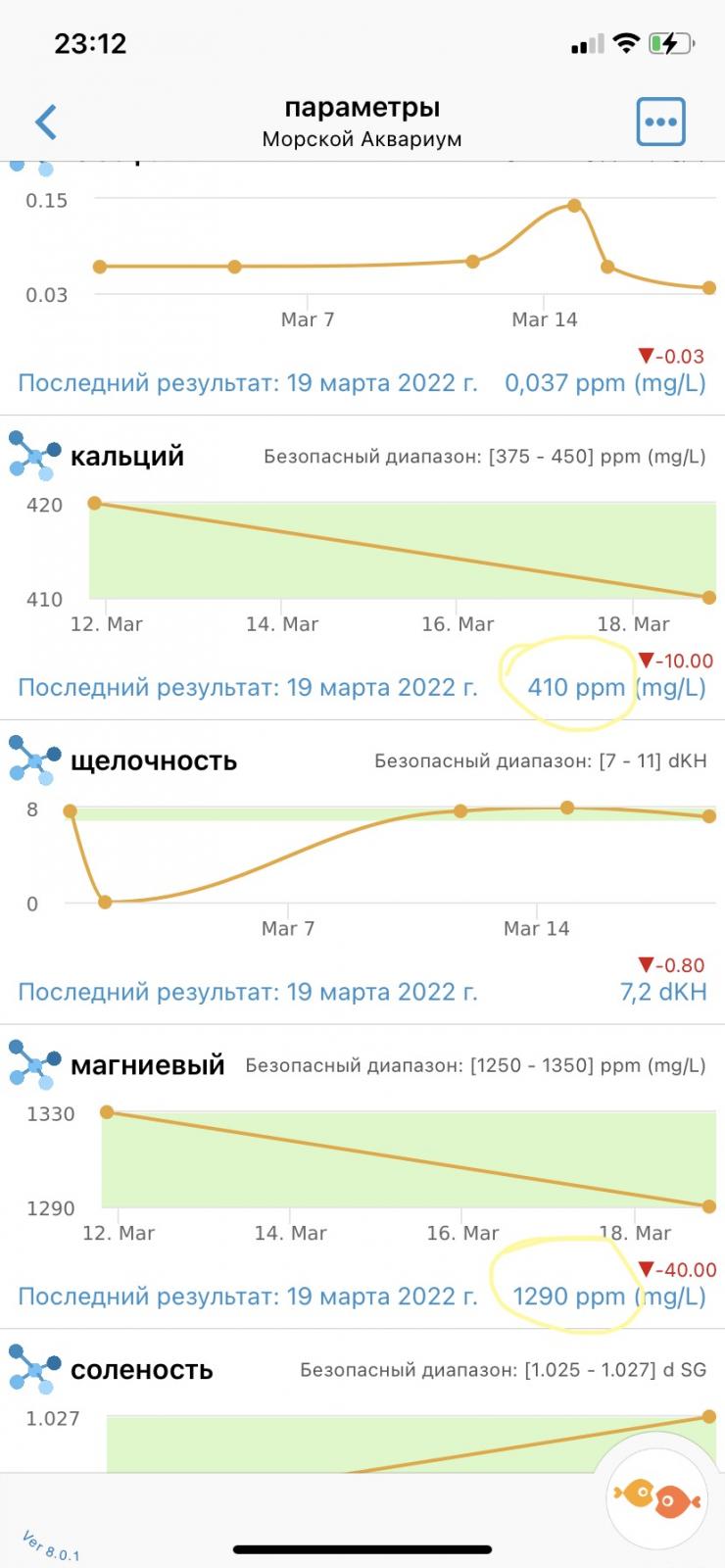The image size is (725, 1568).
Task: Go back with the top-left arrow
Action: tap(46, 122)
